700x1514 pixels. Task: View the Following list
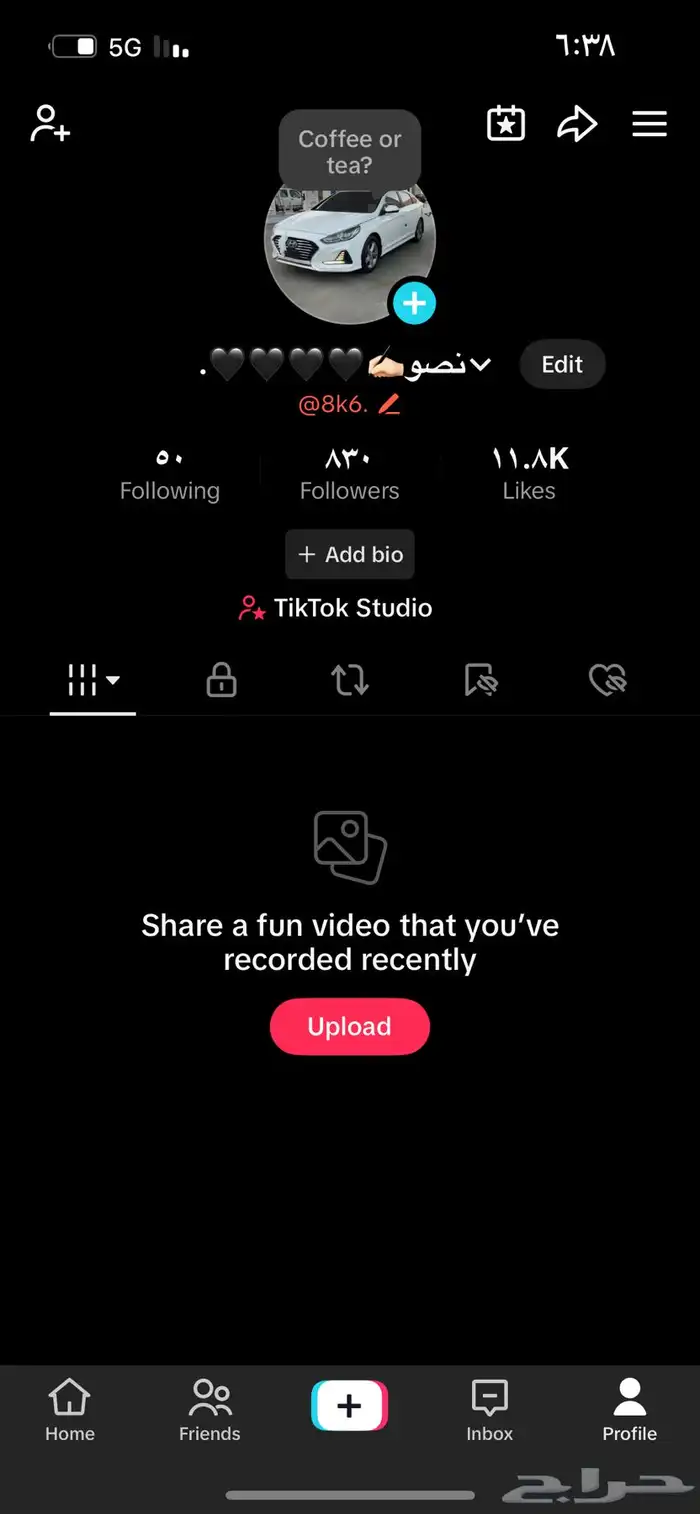[x=169, y=474]
